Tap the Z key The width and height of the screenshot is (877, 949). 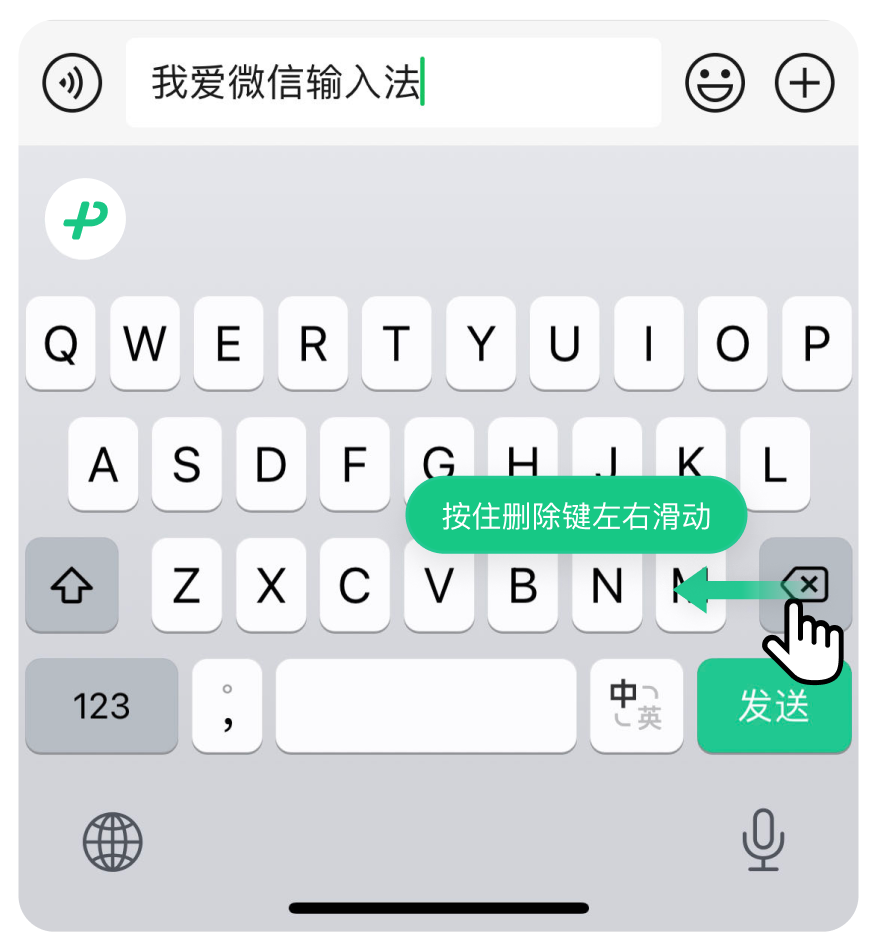[187, 586]
